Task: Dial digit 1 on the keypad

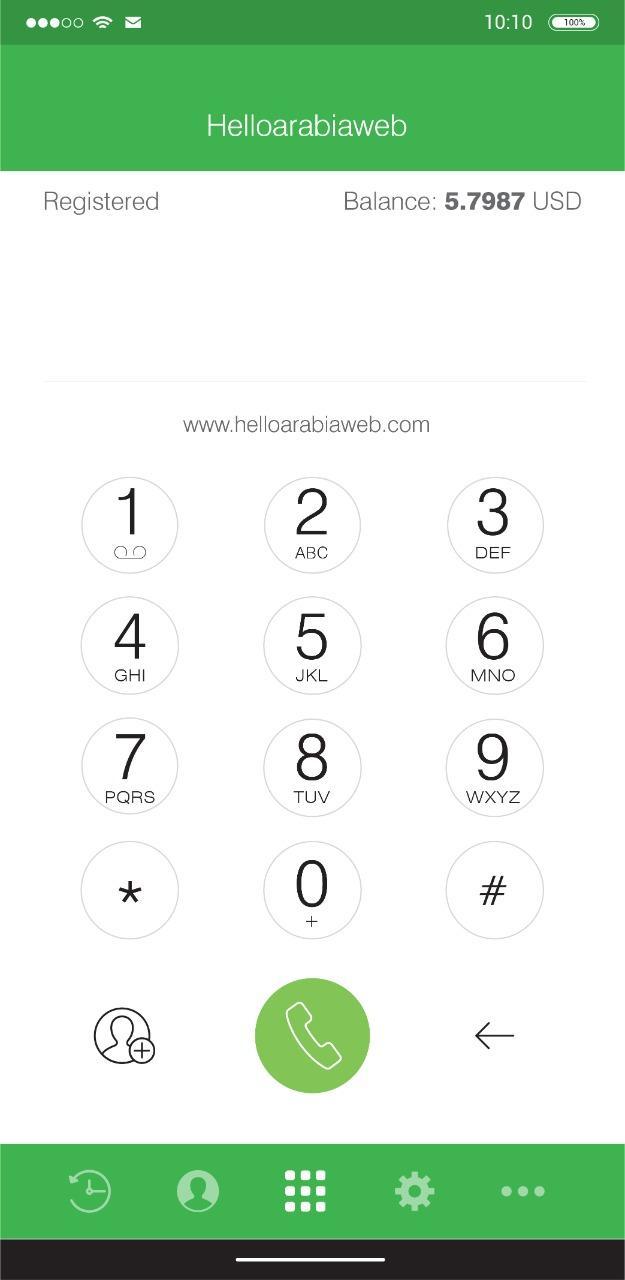Action: coord(129,525)
